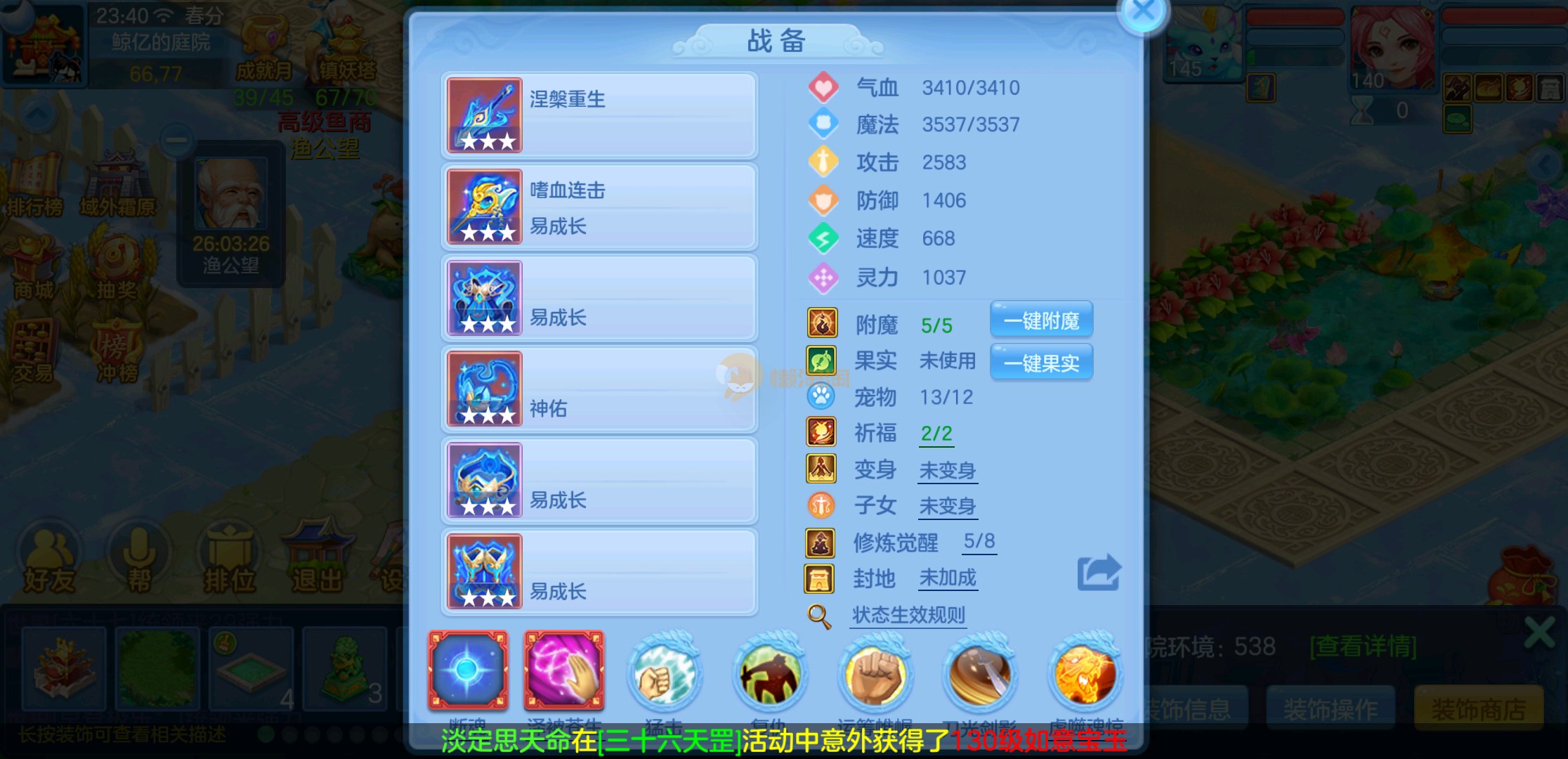Tap the golden dragon skill icon
Screen dimensions: 1568x759
(x=1084, y=673)
